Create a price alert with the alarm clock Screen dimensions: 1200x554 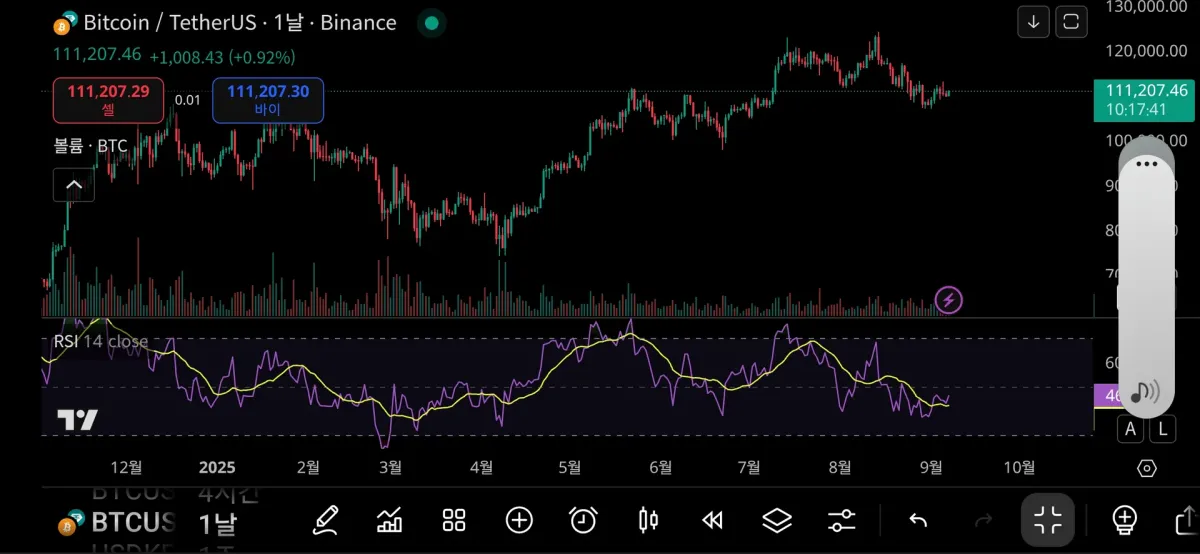coord(583,520)
